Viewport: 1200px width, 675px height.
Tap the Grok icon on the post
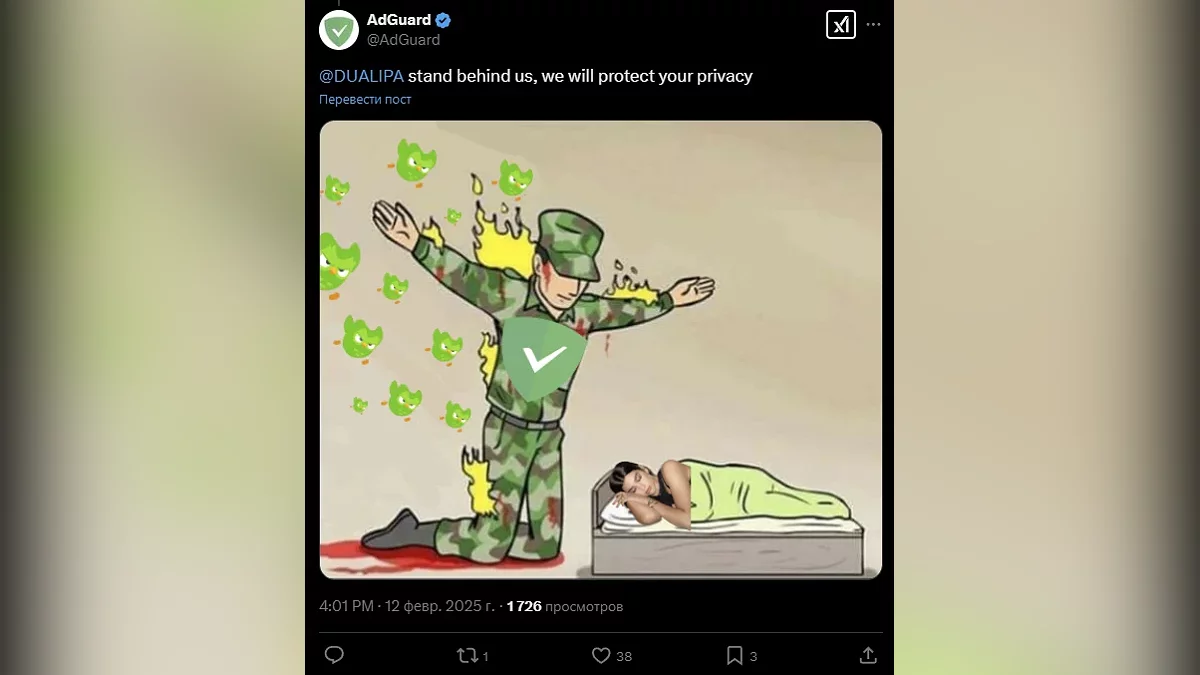(x=841, y=25)
